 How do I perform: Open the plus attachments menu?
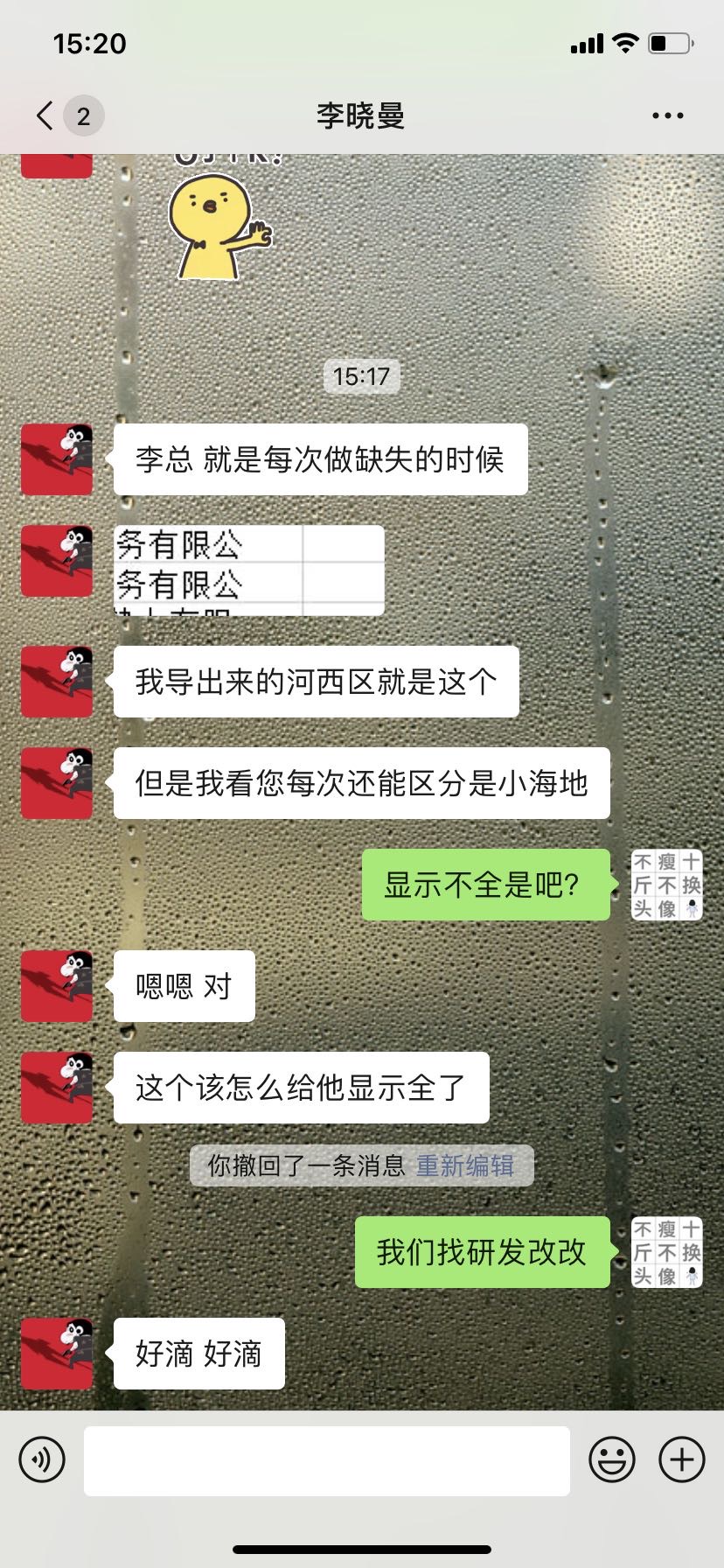pyautogui.click(x=682, y=1459)
